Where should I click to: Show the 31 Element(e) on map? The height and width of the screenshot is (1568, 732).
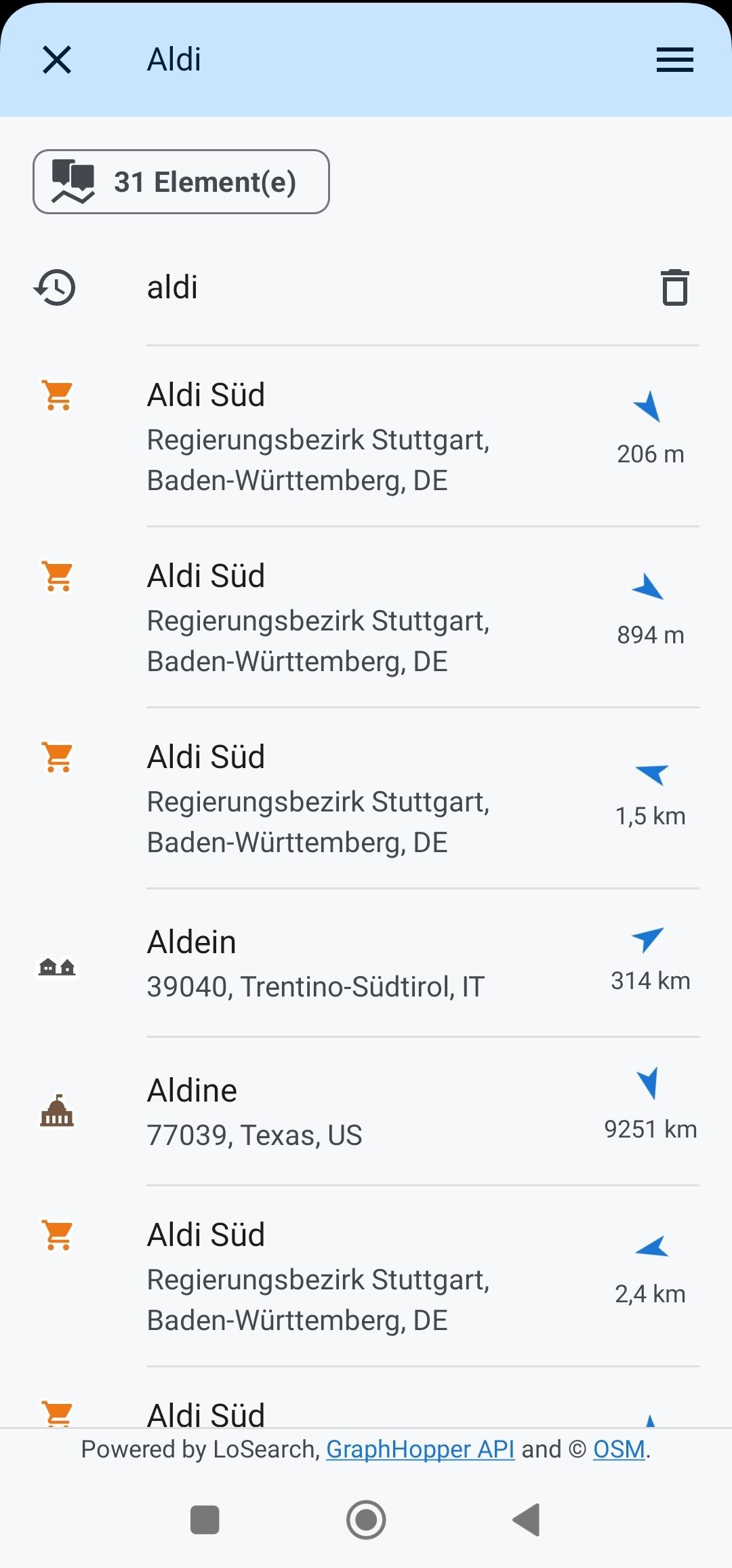(181, 182)
